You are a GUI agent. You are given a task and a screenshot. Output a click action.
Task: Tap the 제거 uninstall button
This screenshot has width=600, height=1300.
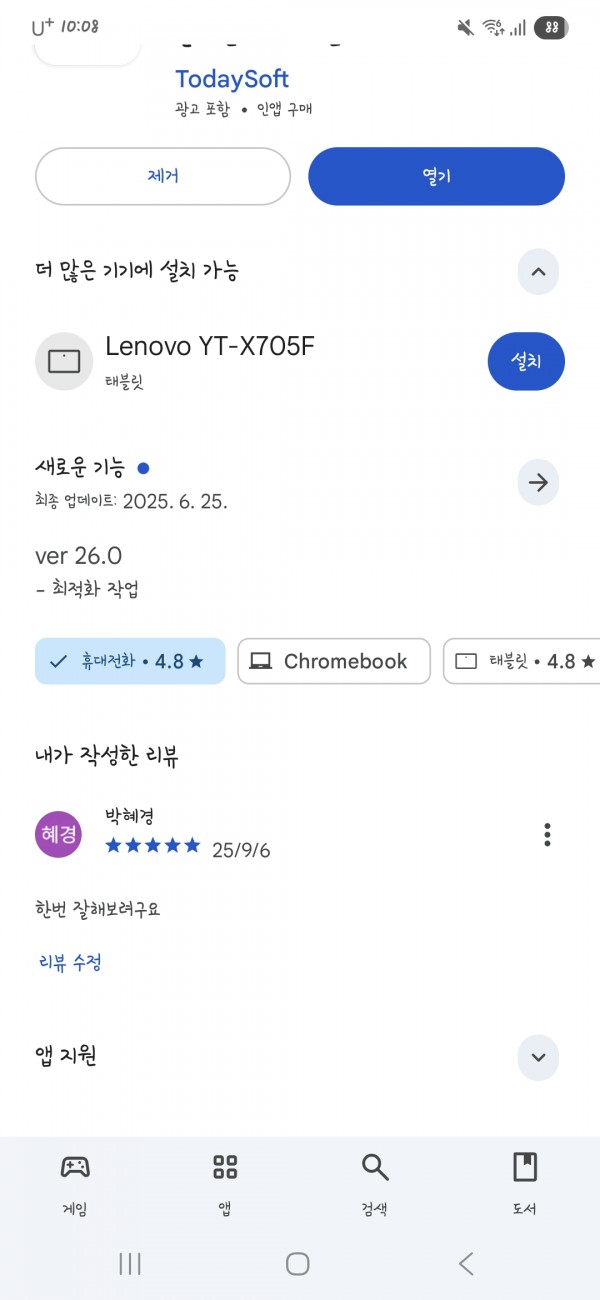163,176
